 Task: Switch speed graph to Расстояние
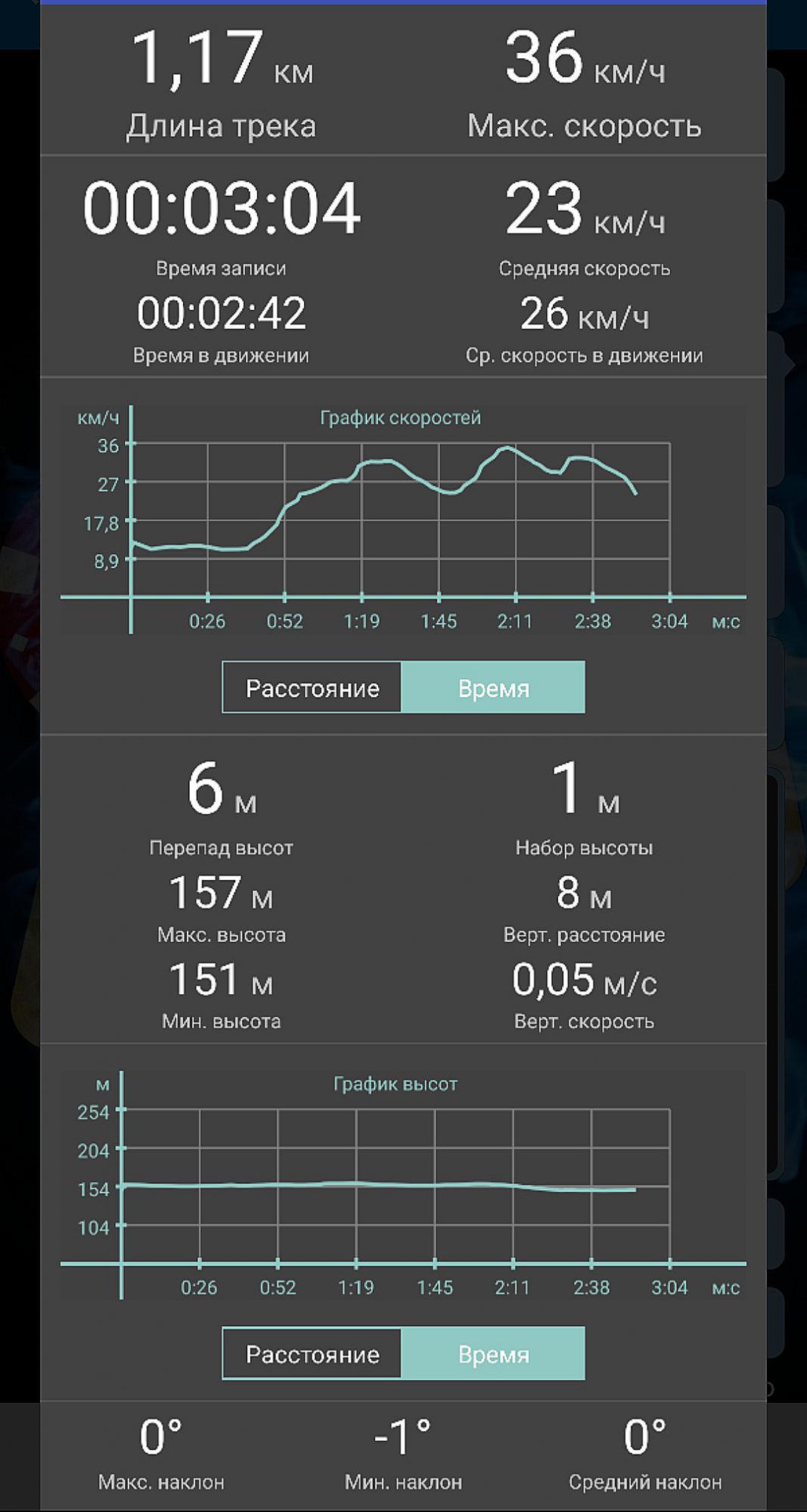coord(312,687)
